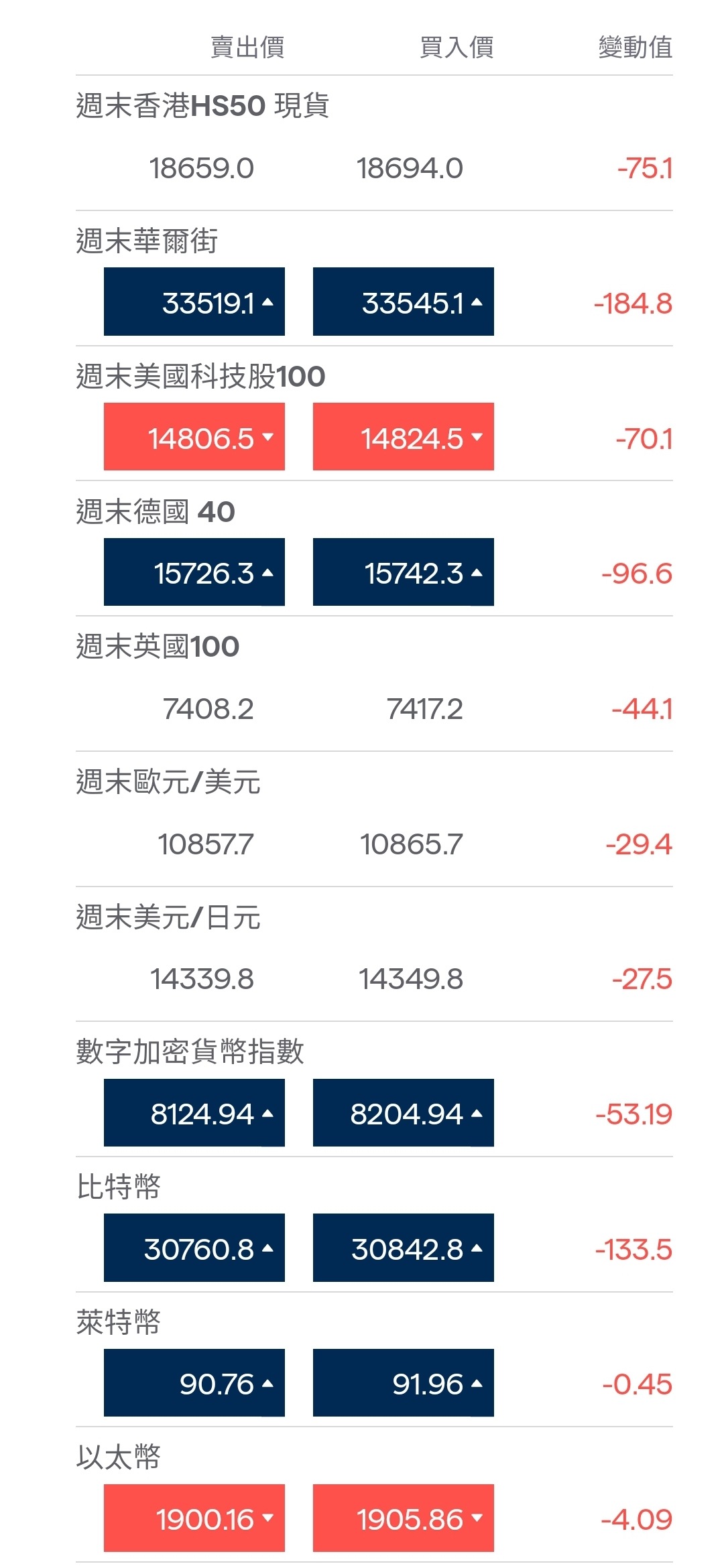Select the buy price of 週末美國科技股100
The height and width of the screenshot is (1568, 724).
(403, 437)
